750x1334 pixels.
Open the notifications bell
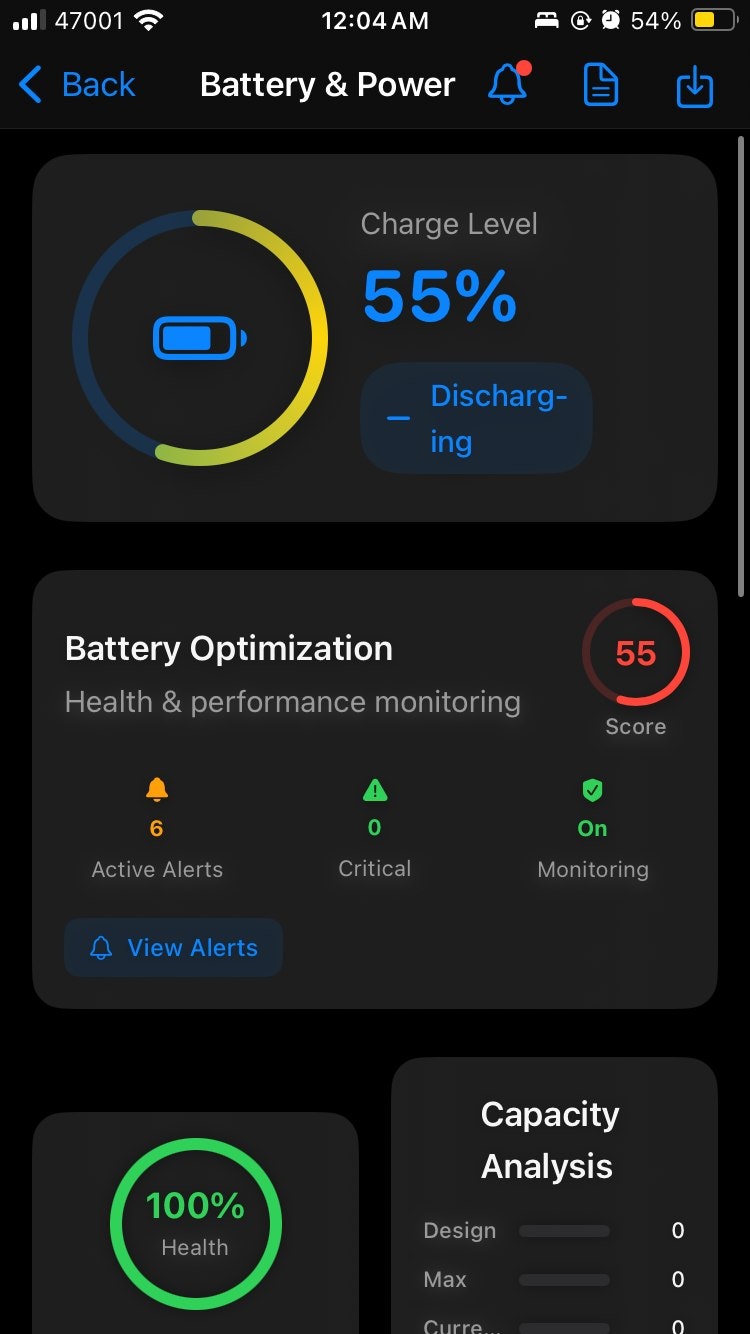tap(508, 85)
